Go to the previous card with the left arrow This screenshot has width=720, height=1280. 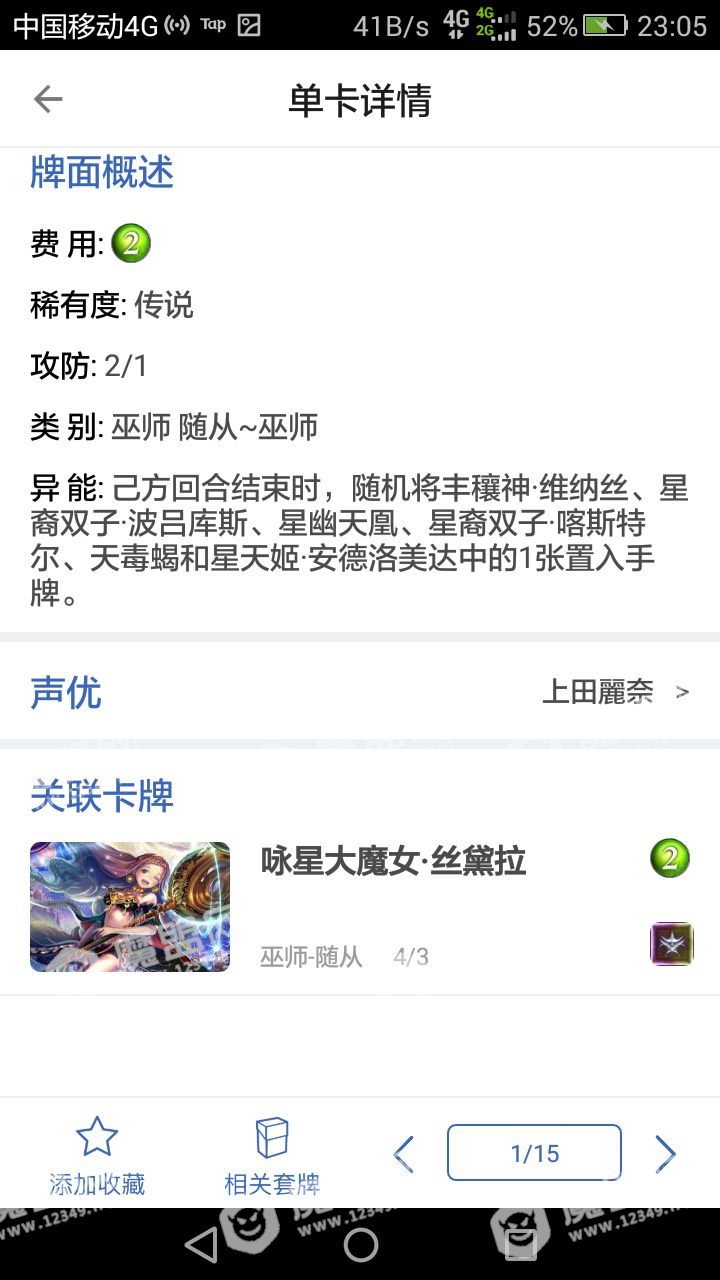tap(404, 1154)
